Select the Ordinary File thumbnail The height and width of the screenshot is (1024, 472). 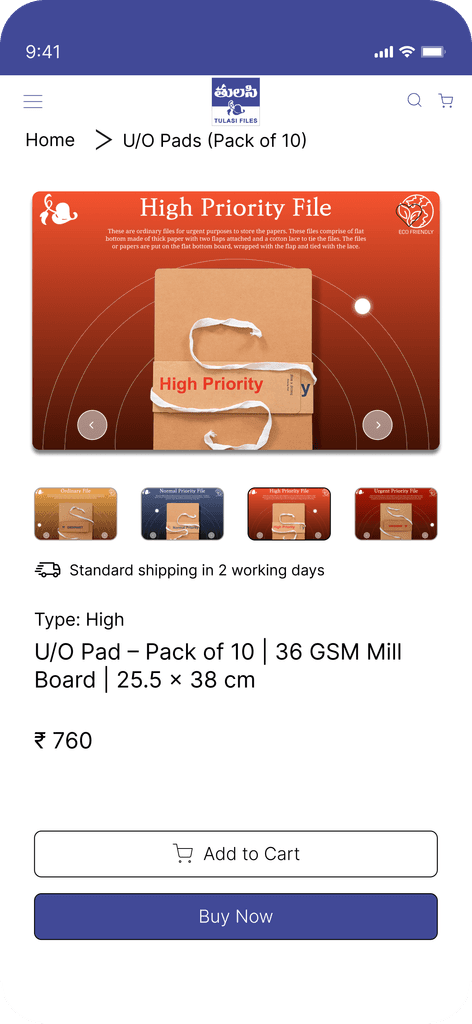pyautogui.click(x=76, y=514)
